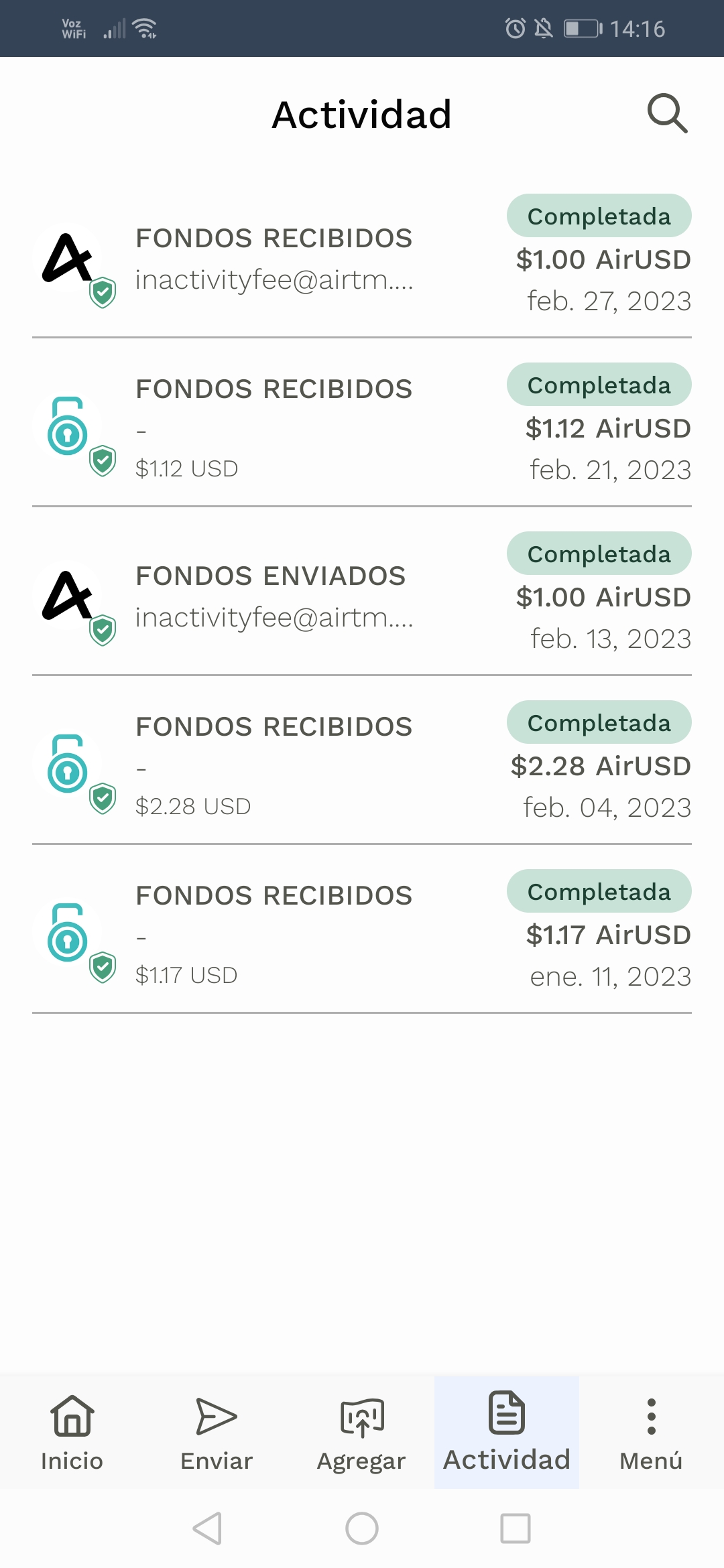Select the Actividad tab

(507, 1433)
